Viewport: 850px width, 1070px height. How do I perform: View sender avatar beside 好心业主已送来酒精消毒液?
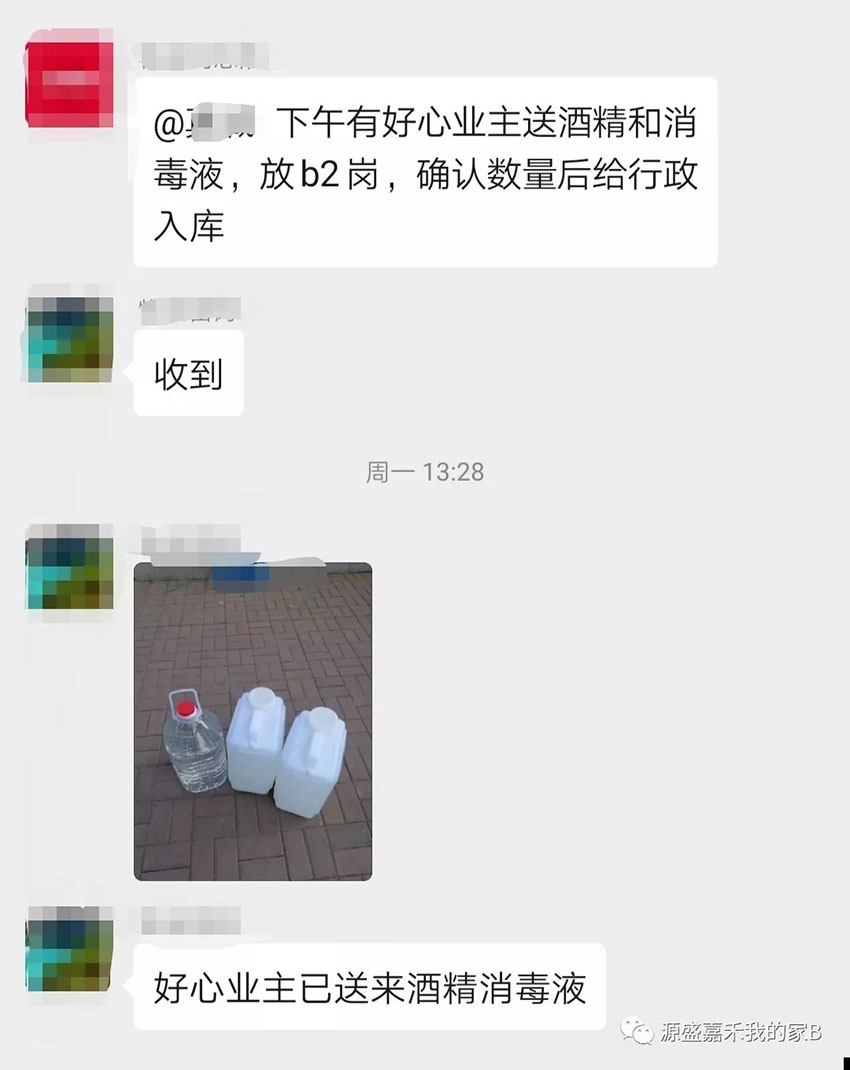pyautogui.click(x=69, y=949)
